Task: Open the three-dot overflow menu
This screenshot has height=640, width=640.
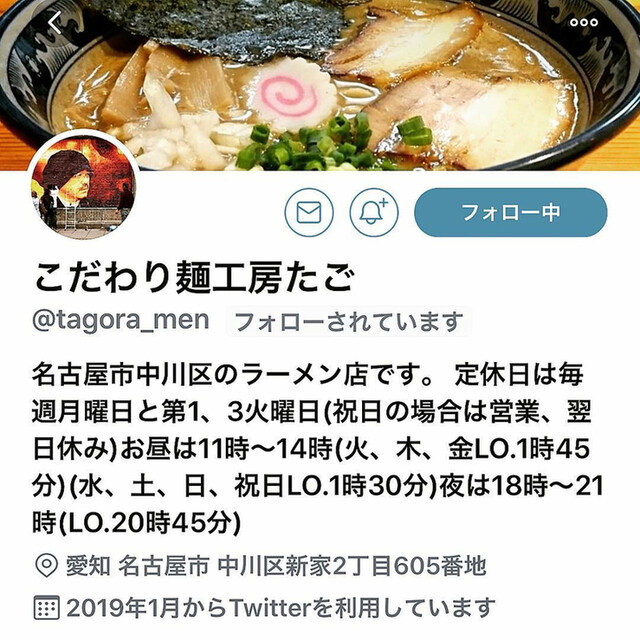Action: coord(584,22)
